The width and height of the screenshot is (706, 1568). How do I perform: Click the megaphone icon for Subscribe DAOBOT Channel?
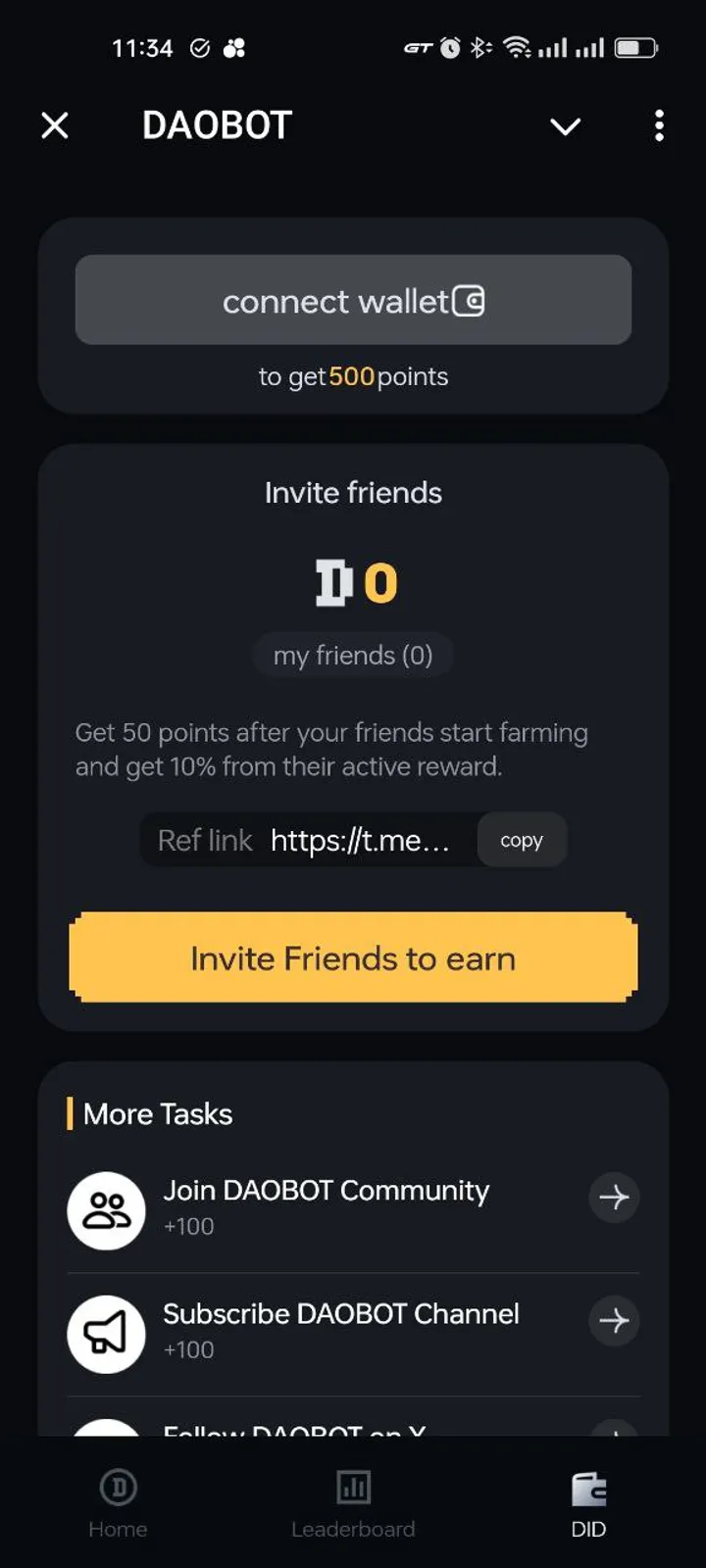coord(106,1334)
